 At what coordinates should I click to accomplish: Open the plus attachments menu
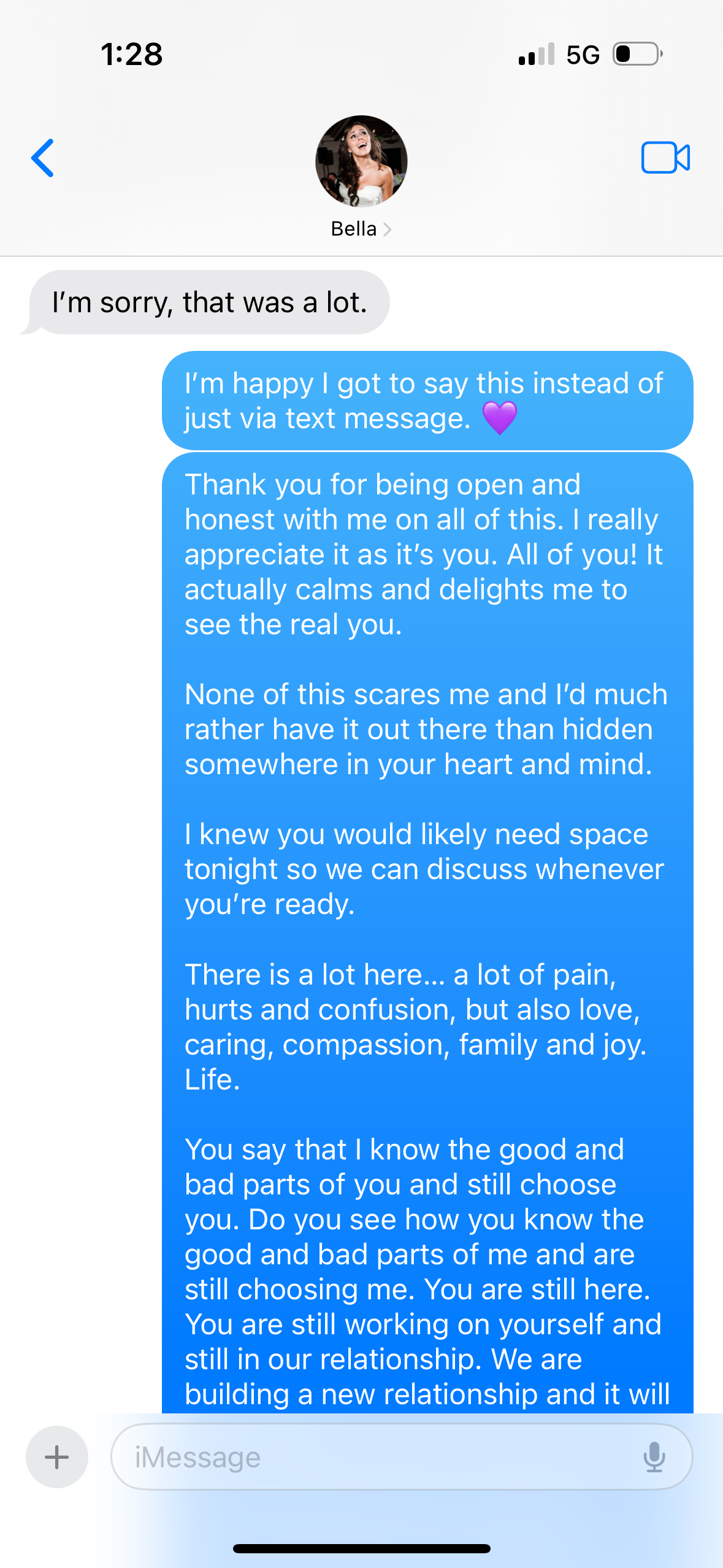(57, 1457)
